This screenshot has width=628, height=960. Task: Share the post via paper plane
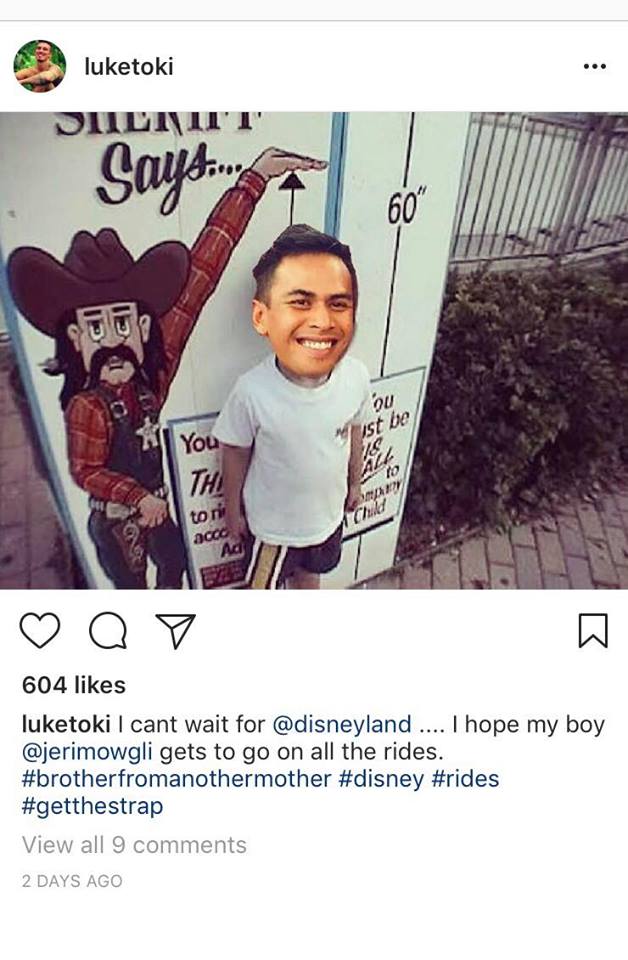click(x=173, y=631)
